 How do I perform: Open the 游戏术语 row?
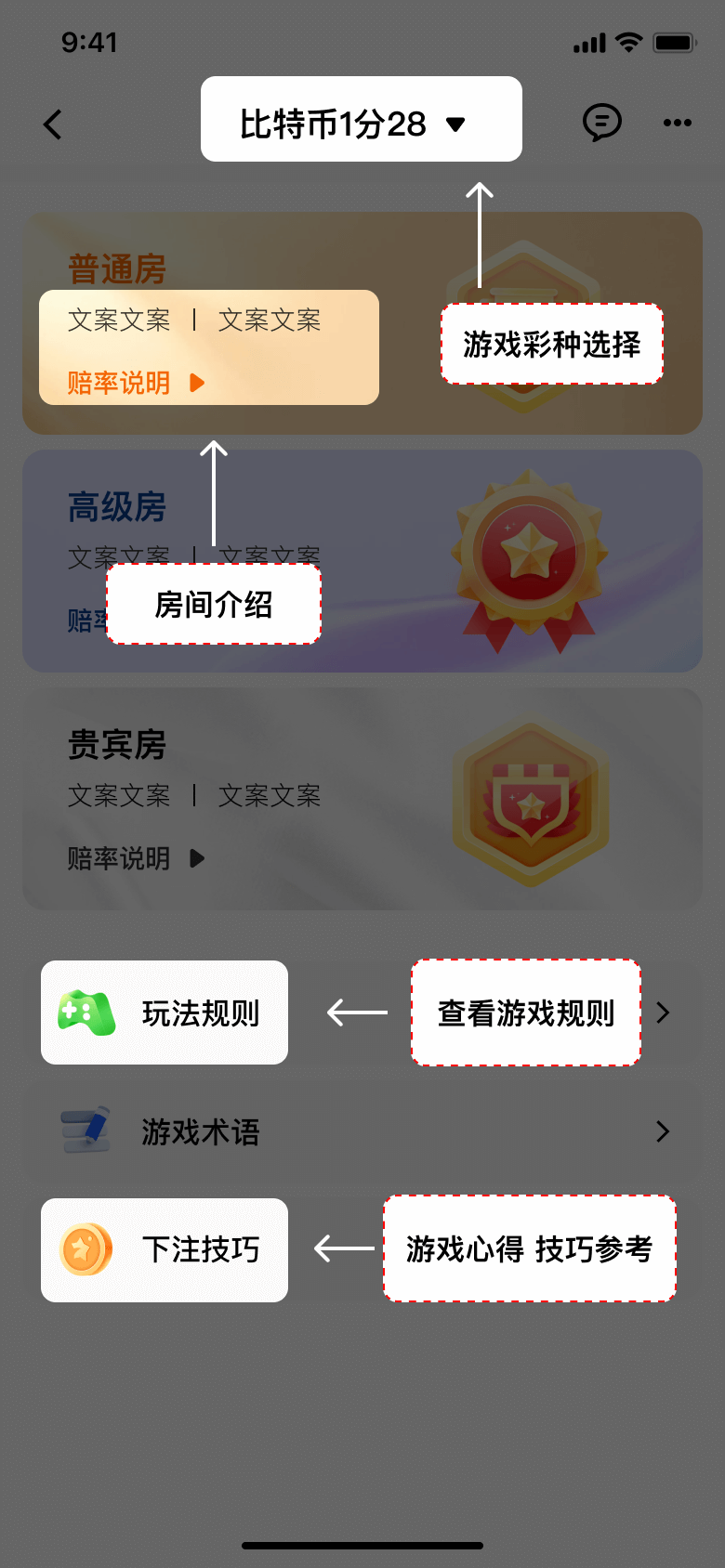(x=362, y=1131)
